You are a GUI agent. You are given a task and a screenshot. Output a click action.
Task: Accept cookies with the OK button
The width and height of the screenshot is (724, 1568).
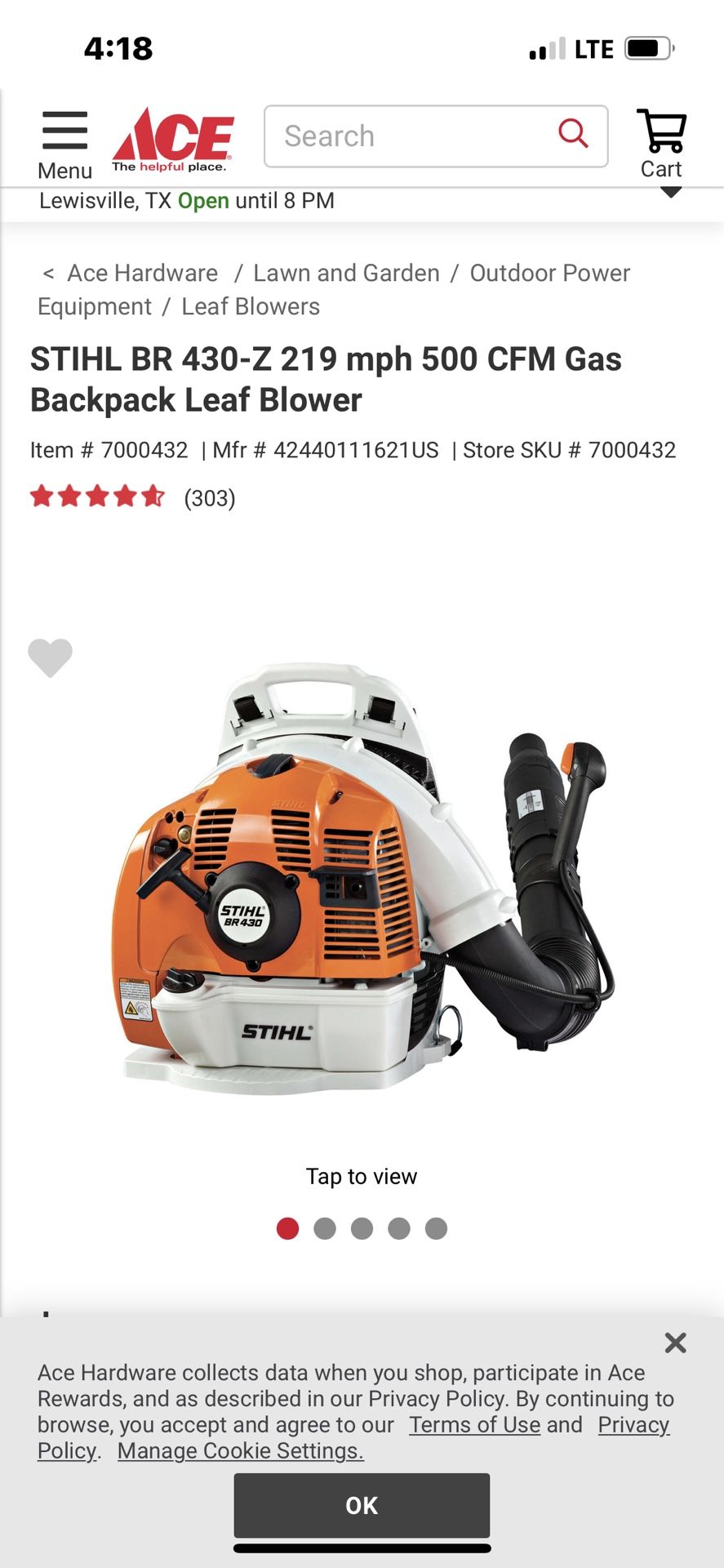pos(362,1505)
